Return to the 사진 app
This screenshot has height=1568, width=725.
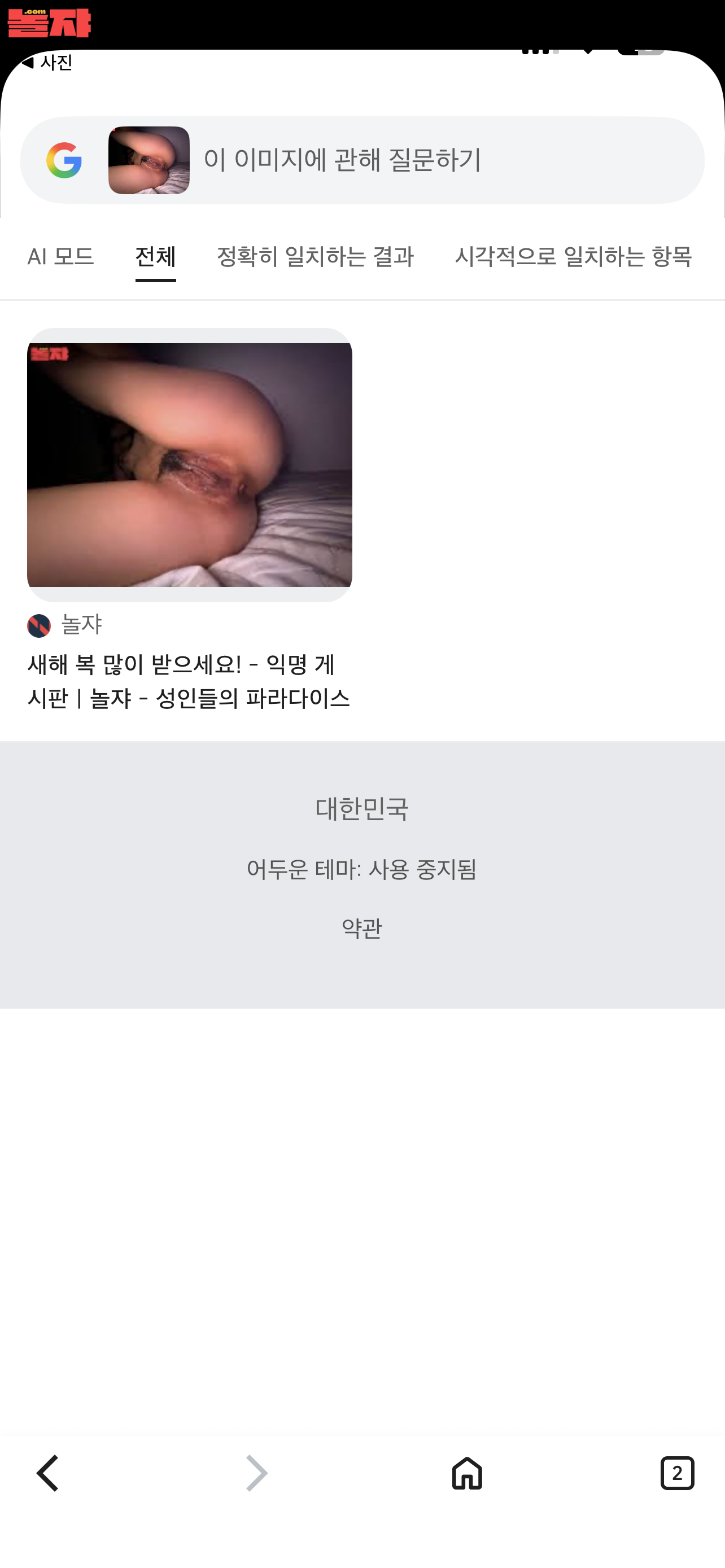(47, 63)
